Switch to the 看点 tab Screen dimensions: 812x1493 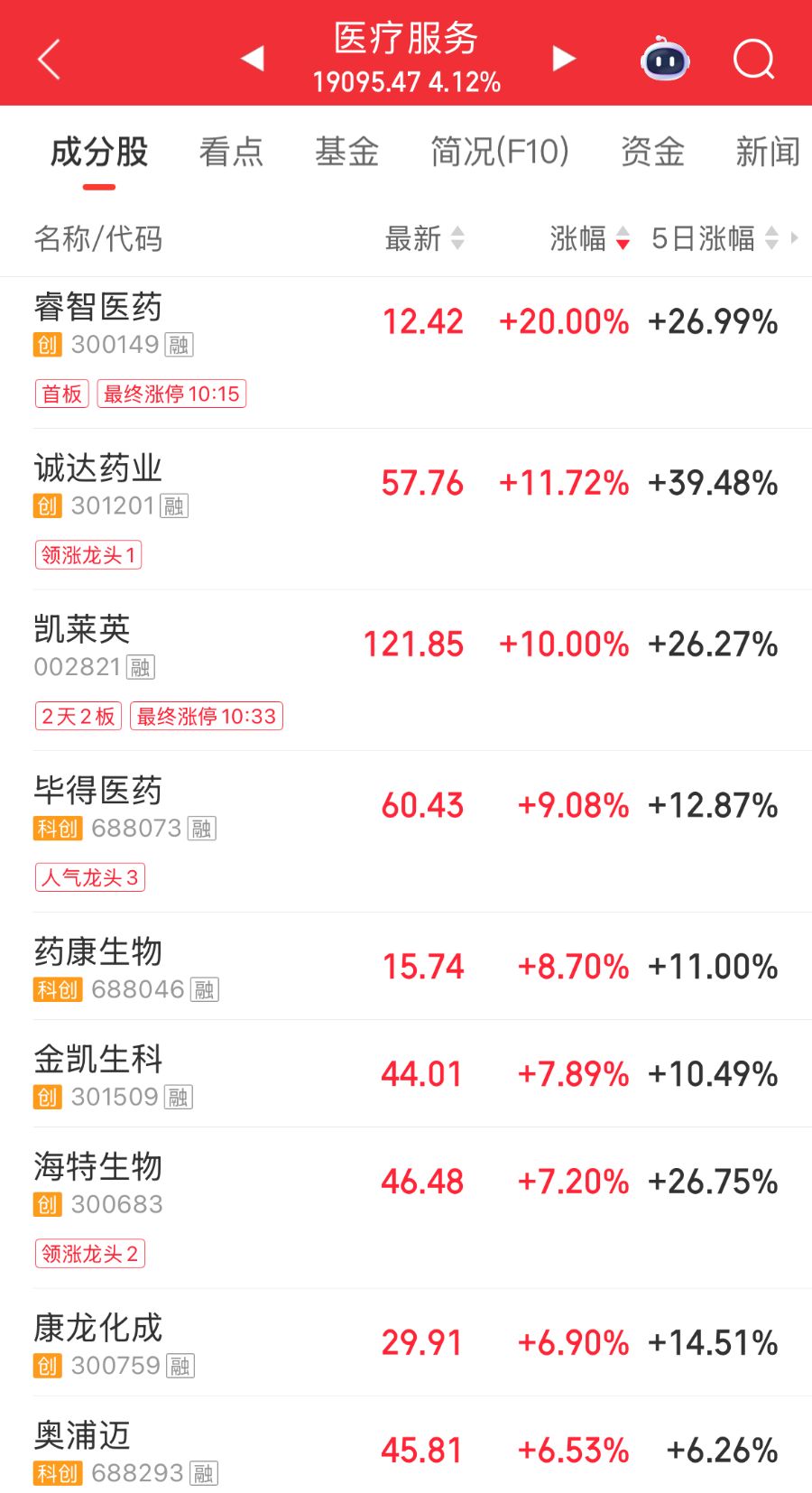231,152
